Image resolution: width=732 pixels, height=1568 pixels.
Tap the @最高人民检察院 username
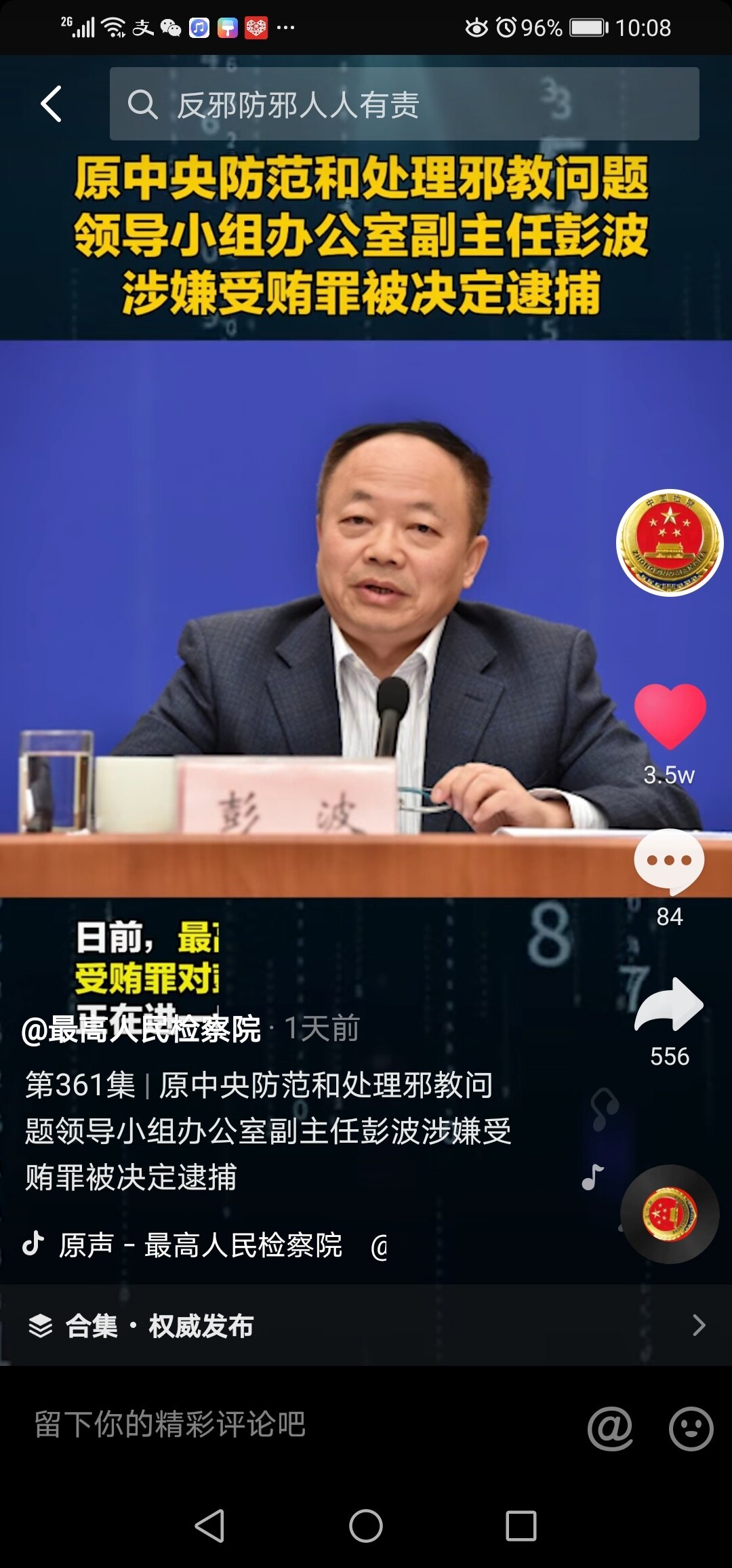coord(141,1030)
